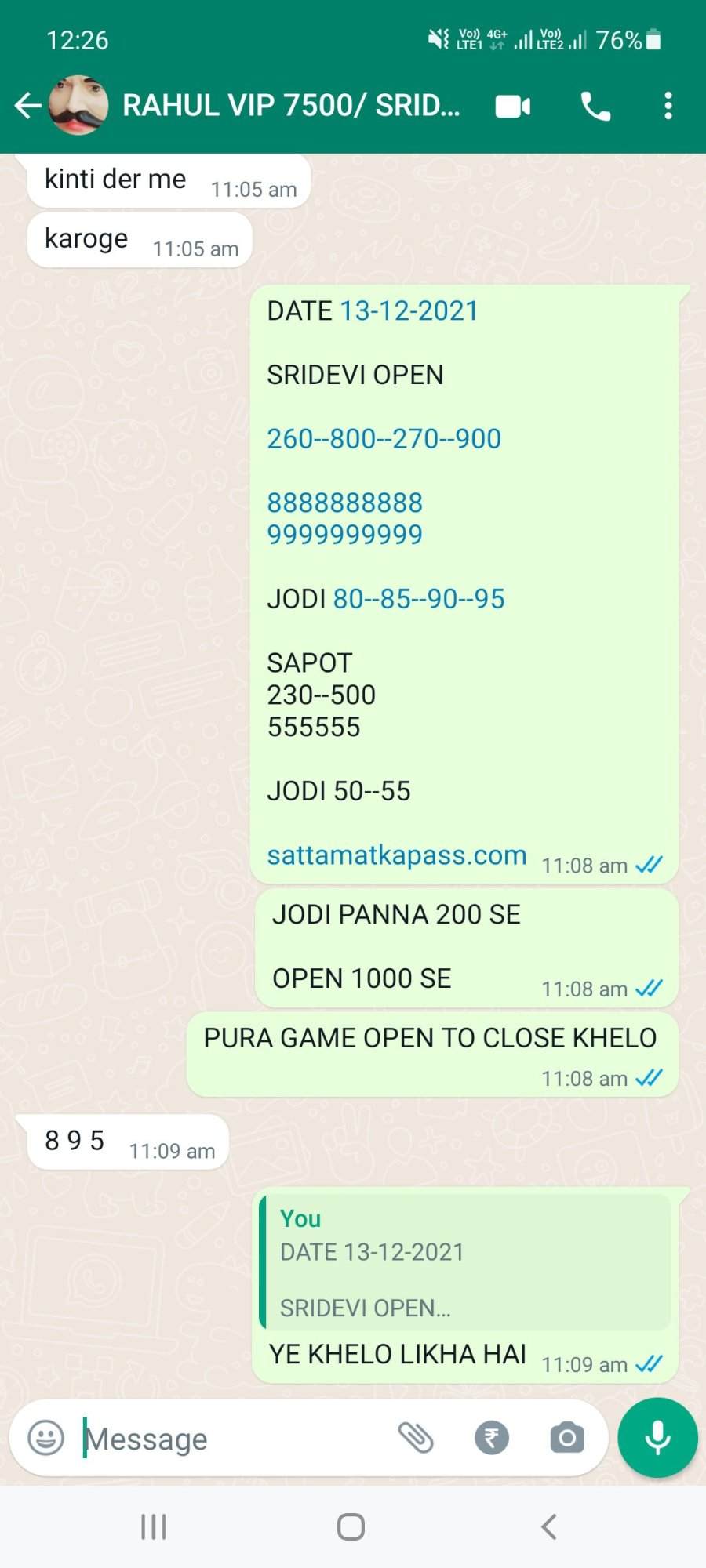706x1568 pixels.
Task: Open recent apps from navigation bar
Action: coord(153,1526)
